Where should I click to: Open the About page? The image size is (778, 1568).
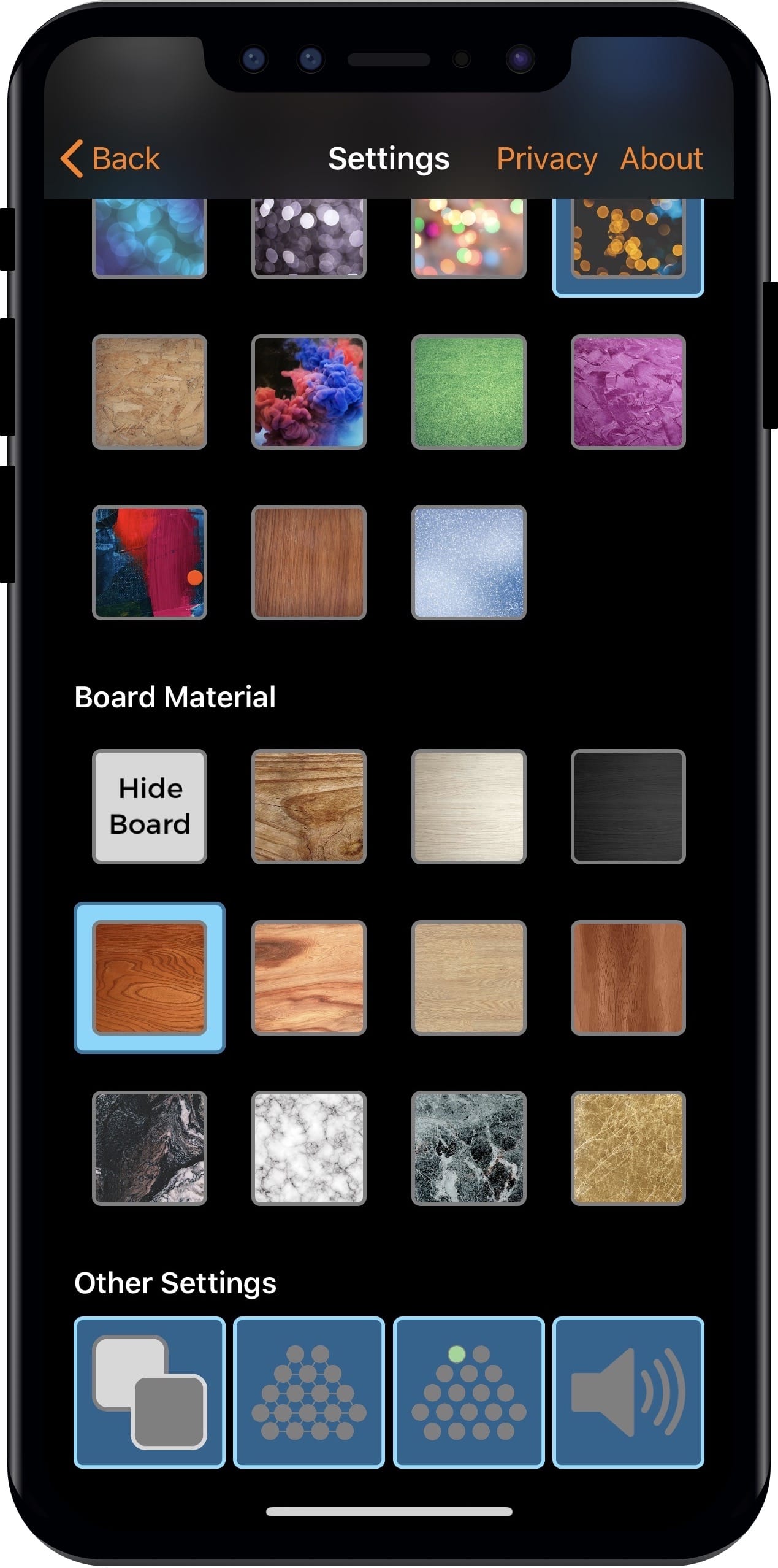pyautogui.click(x=661, y=159)
